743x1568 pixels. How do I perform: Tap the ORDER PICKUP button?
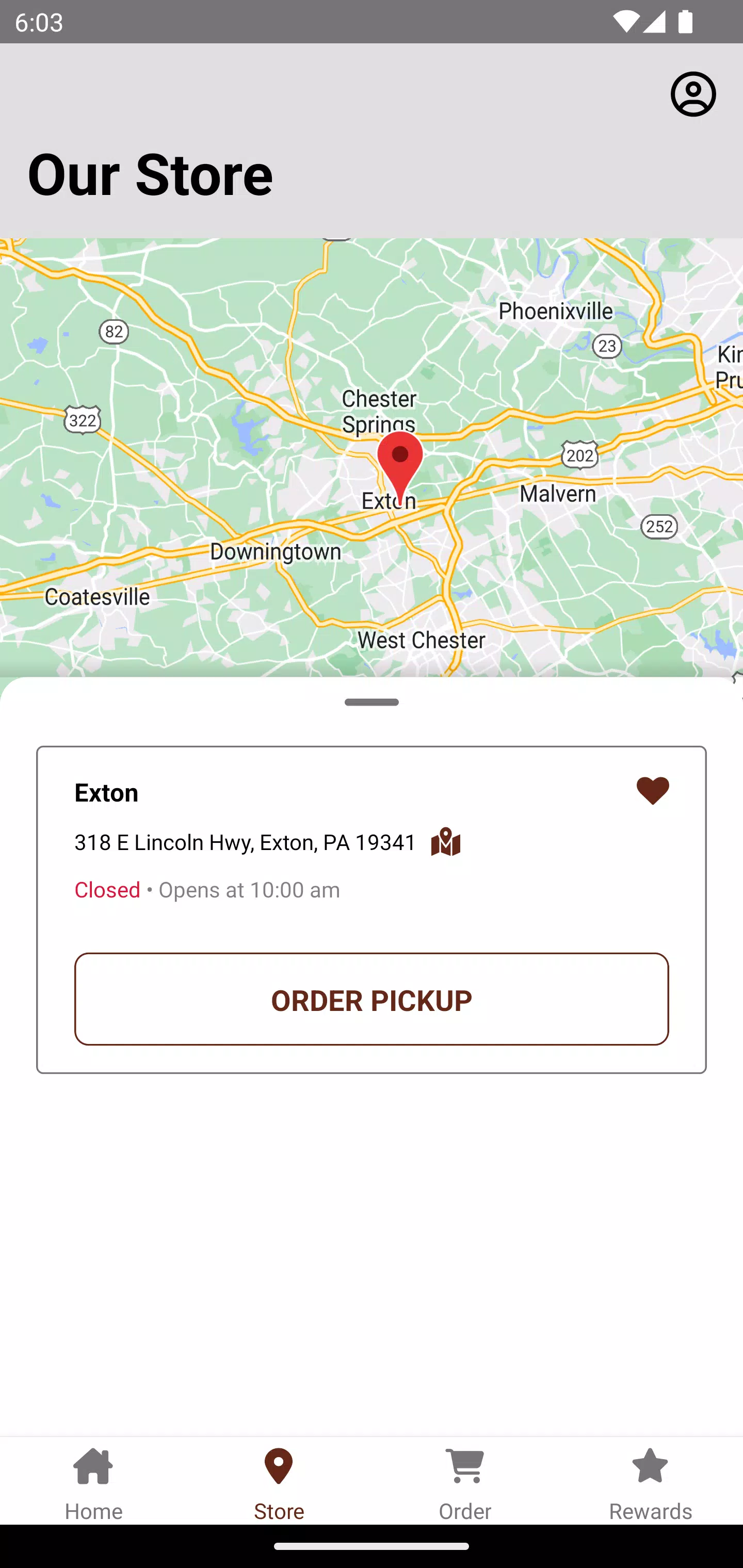coord(372,999)
